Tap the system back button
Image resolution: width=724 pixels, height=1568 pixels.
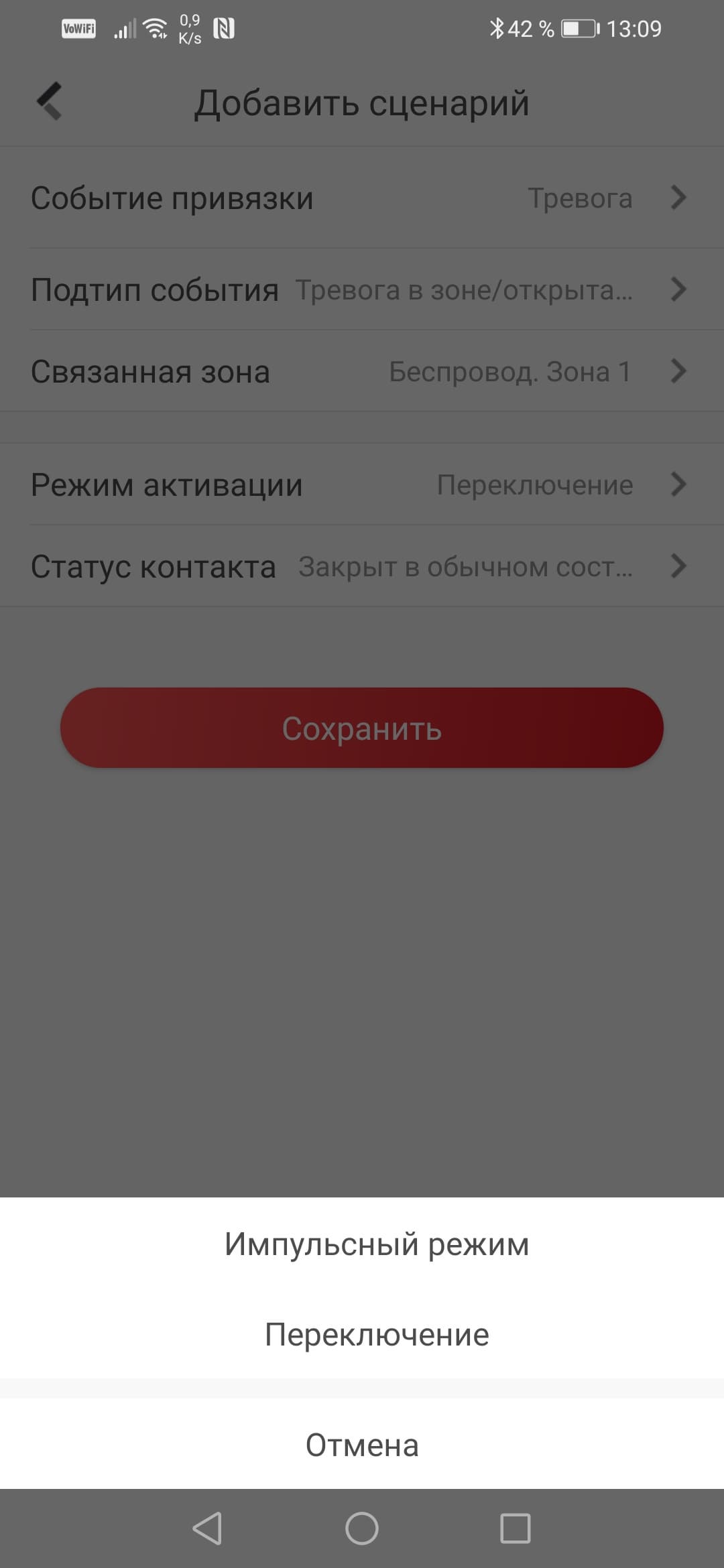[x=207, y=1529]
